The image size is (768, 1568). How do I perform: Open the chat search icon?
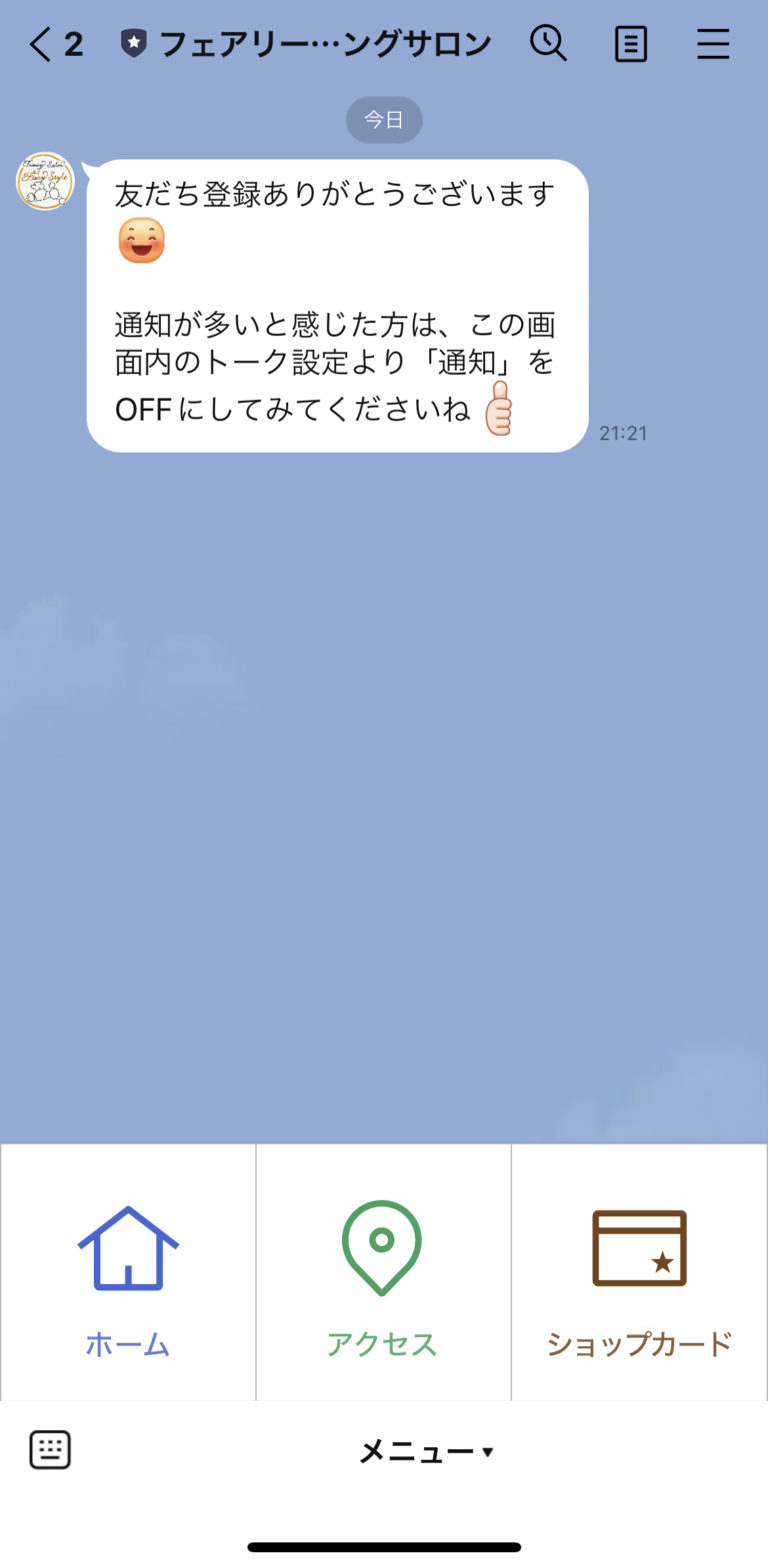pos(548,44)
